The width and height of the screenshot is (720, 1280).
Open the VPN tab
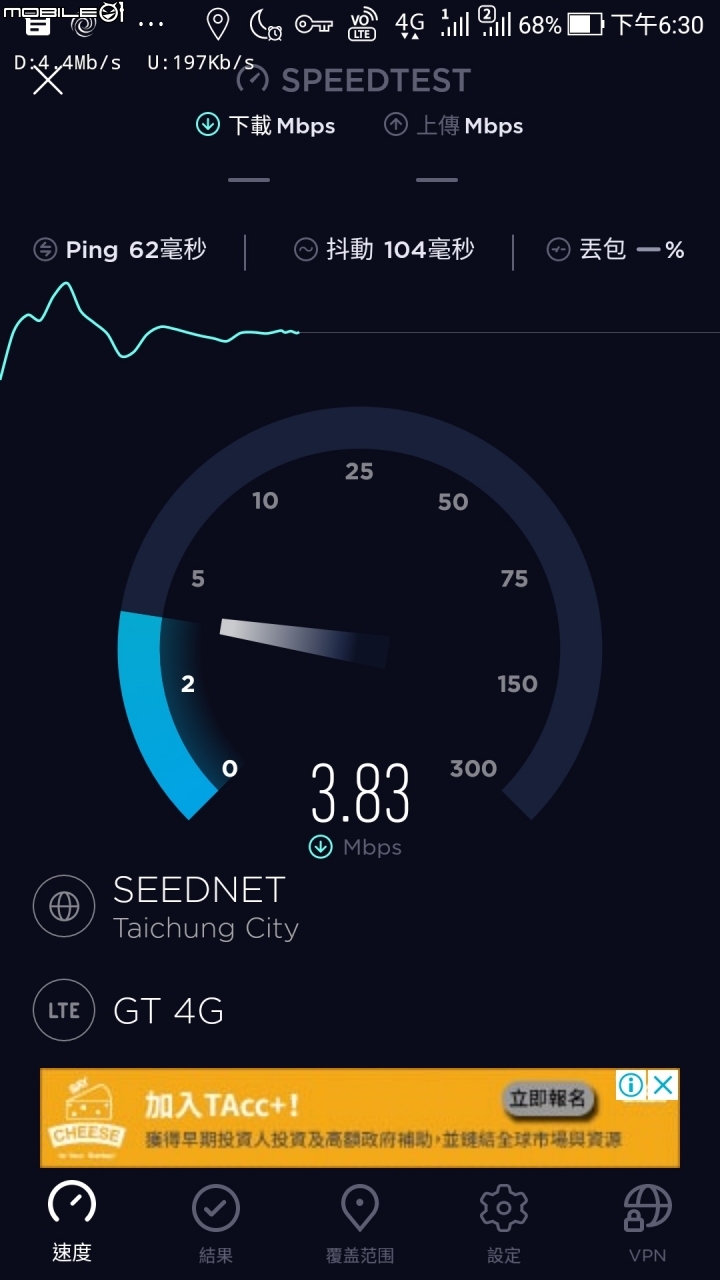click(x=648, y=1222)
